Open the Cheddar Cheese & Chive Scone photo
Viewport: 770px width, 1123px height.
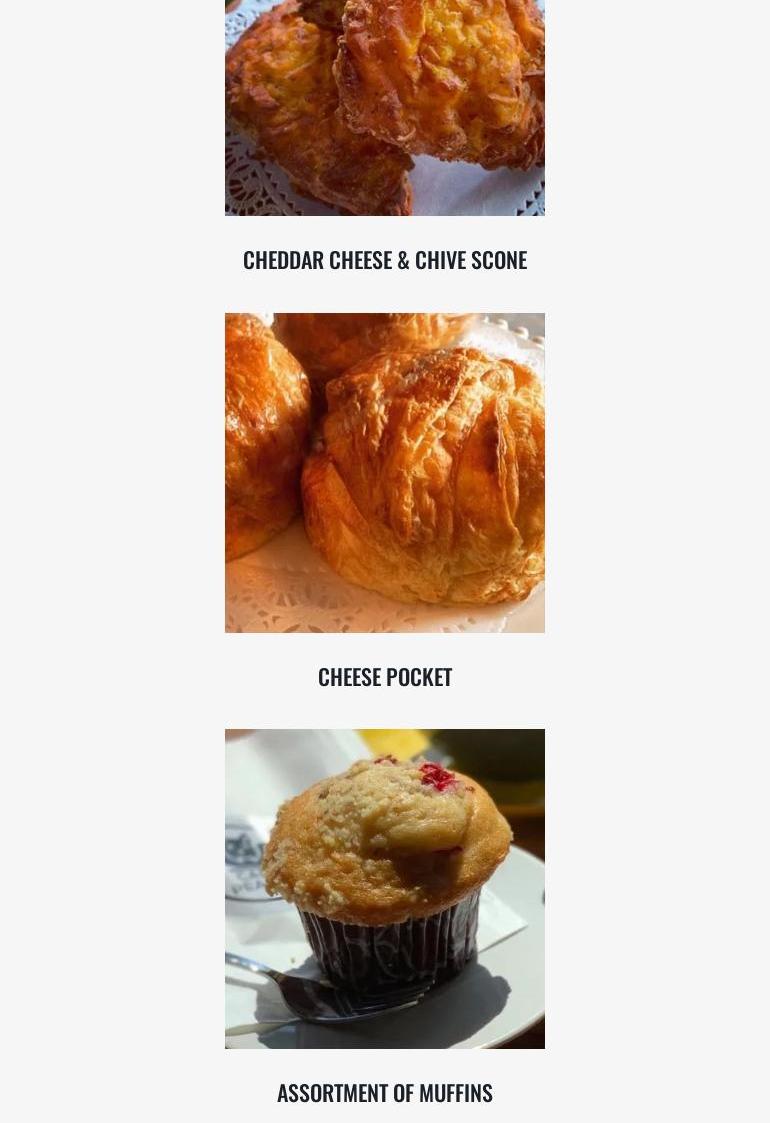coord(384,107)
